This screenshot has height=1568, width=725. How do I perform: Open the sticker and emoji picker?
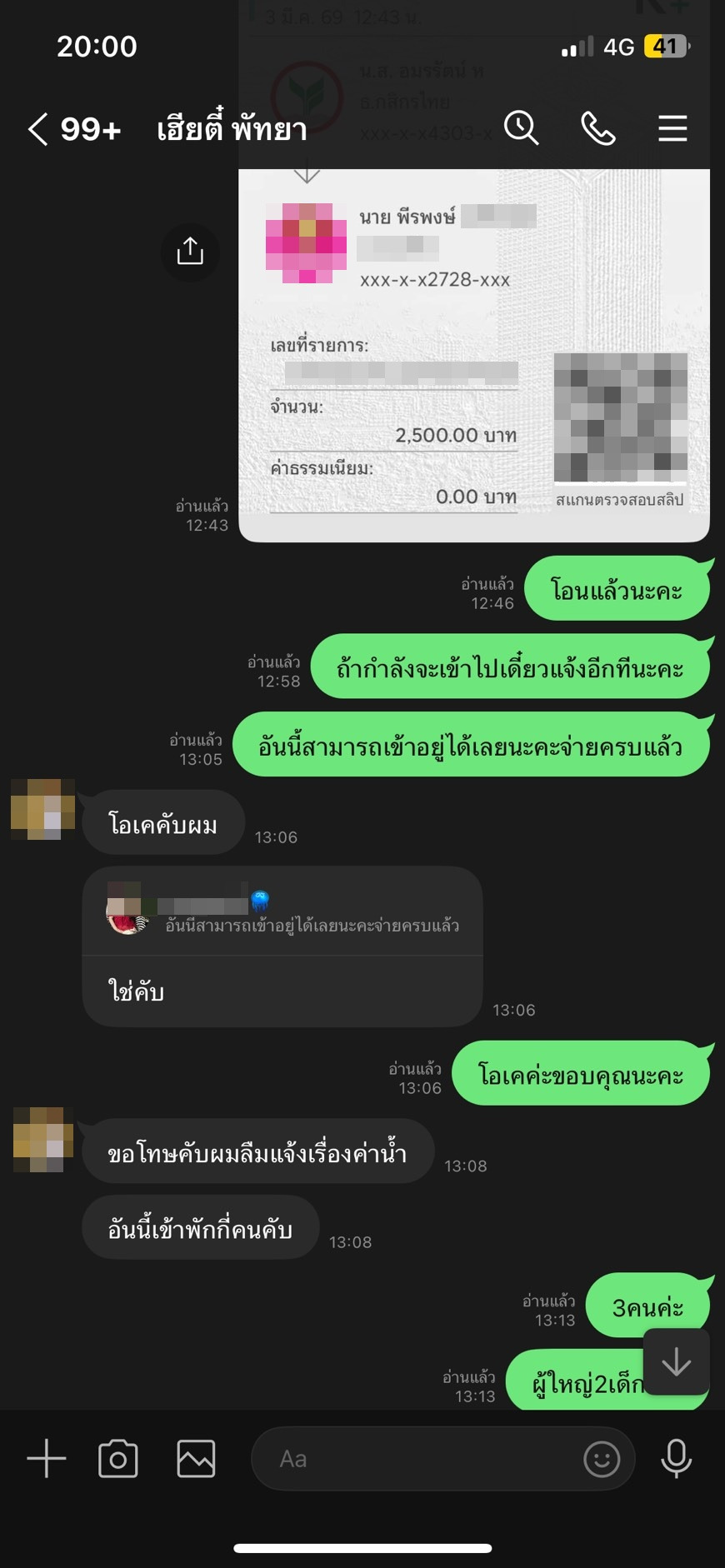[602, 1459]
